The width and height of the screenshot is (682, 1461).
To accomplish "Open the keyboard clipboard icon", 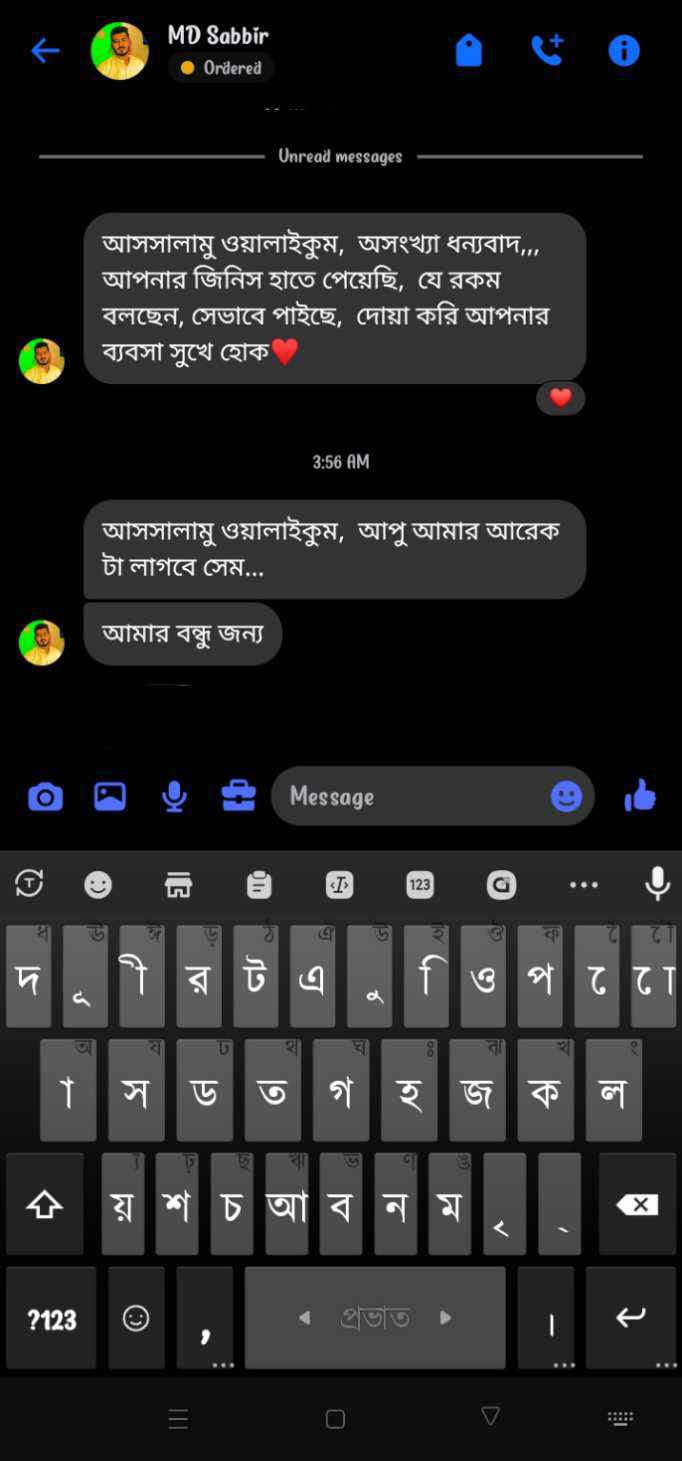I will tap(259, 884).
